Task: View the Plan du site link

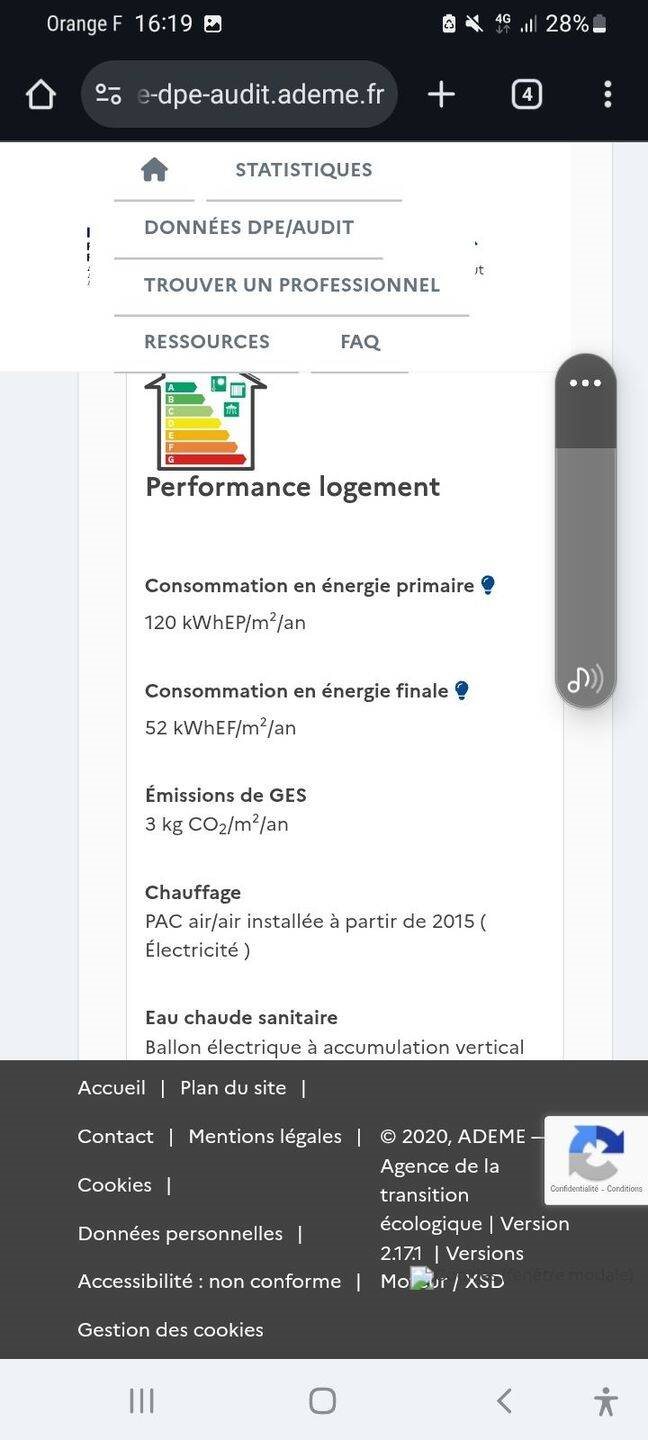Action: point(233,1087)
